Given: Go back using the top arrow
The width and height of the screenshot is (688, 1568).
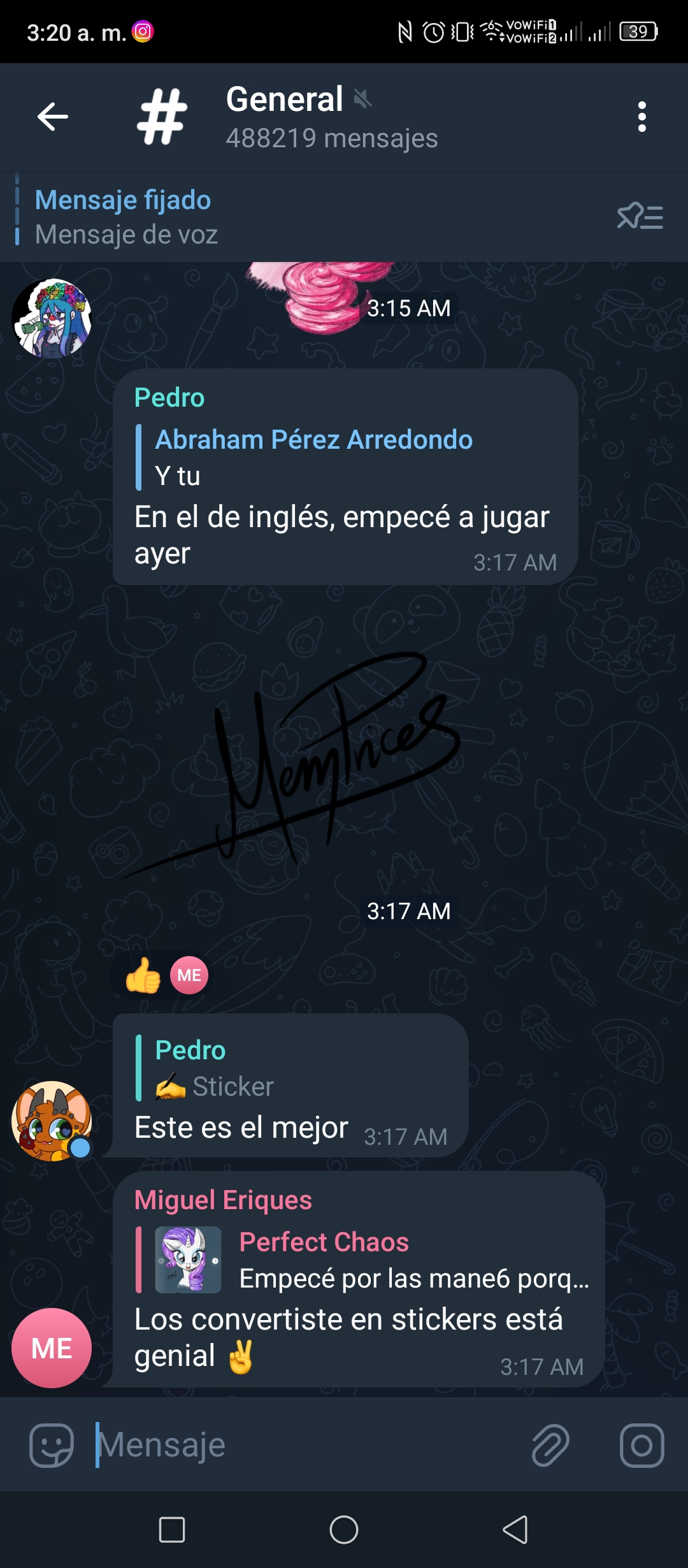Looking at the screenshot, I should pyautogui.click(x=52, y=117).
